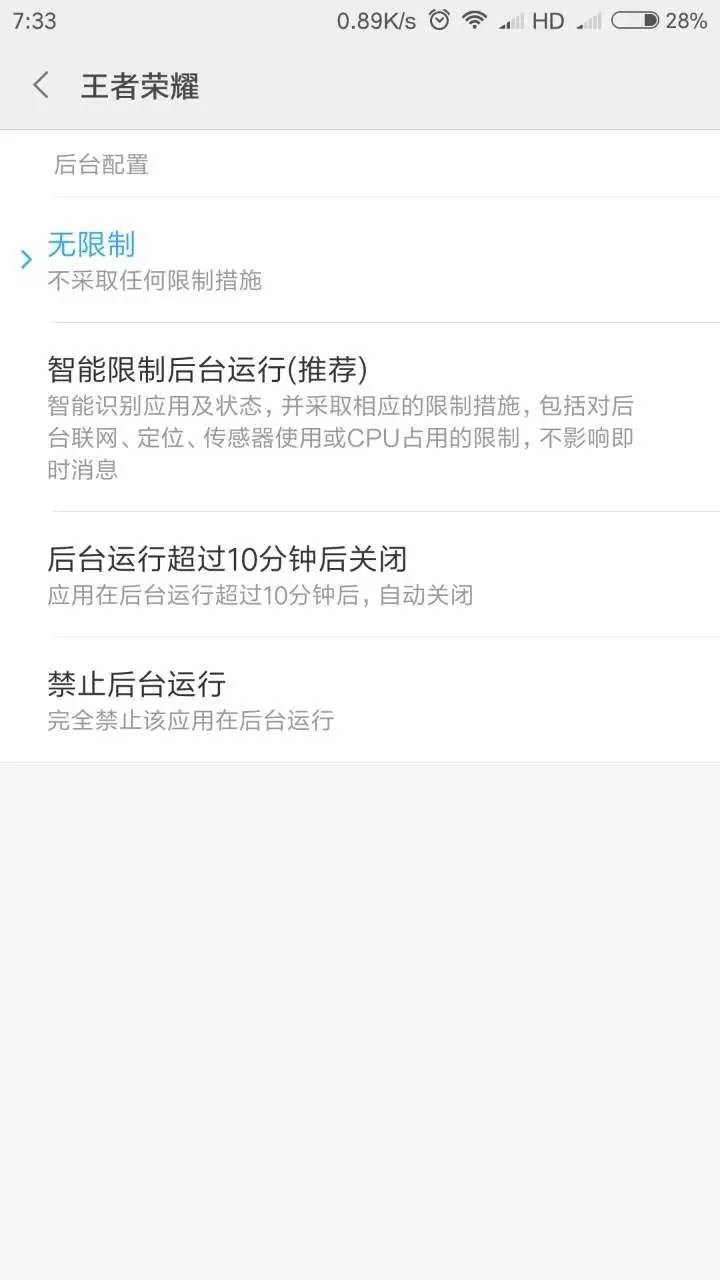Click the blue chevron next to 无限制

pos(26,259)
